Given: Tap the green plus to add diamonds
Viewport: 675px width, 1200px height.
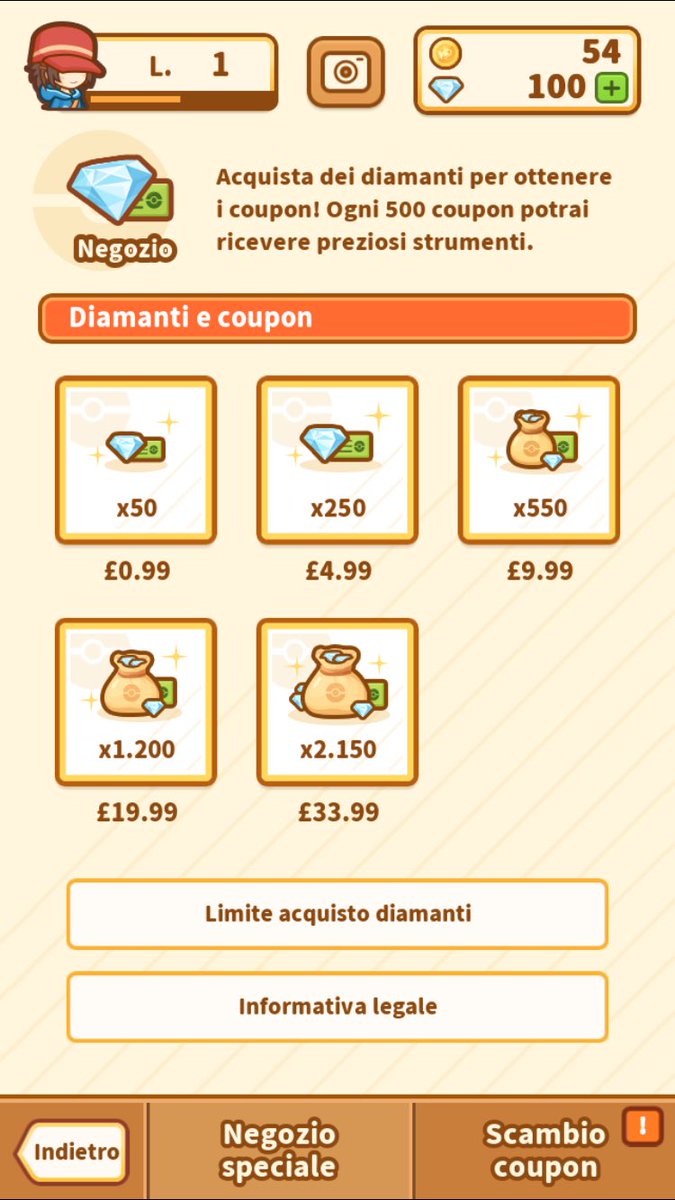Looking at the screenshot, I should point(611,88).
